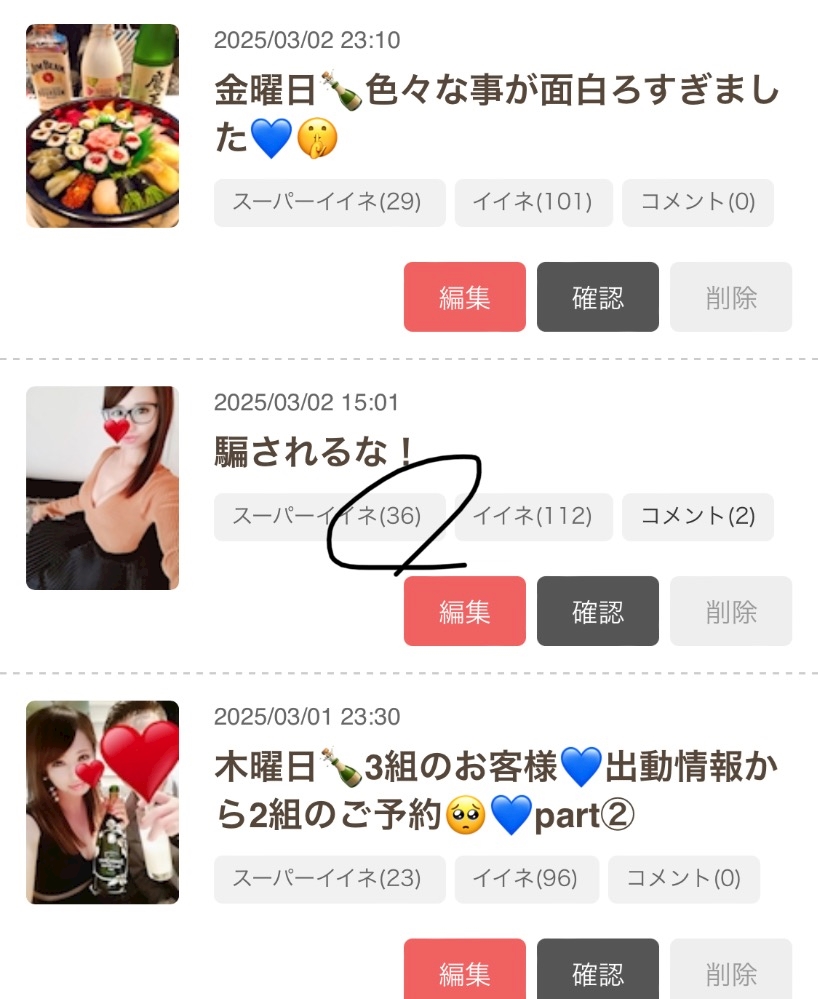Delete the 木曜日 part② post
Screen dimensions: 818x999
click(x=731, y=972)
